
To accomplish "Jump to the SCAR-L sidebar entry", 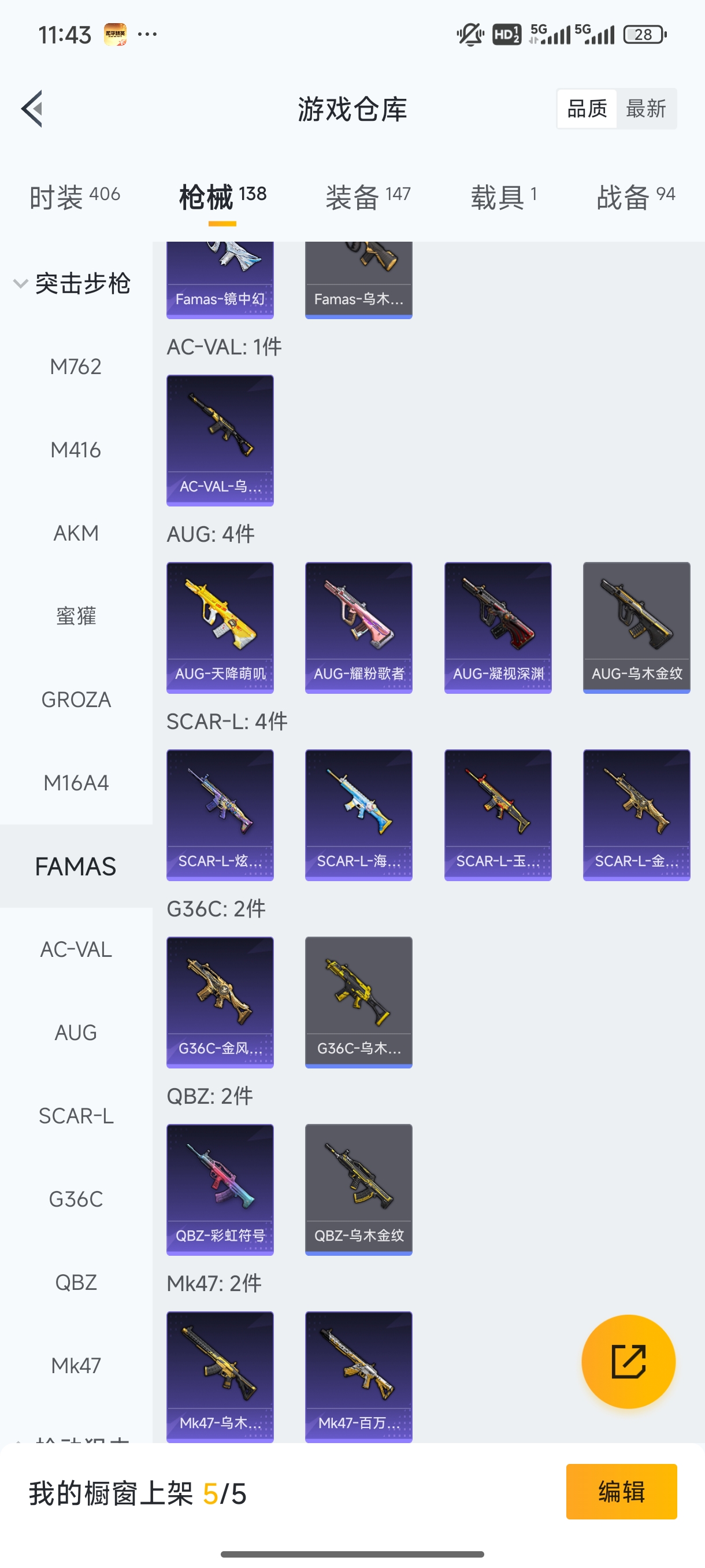I will [x=76, y=1116].
